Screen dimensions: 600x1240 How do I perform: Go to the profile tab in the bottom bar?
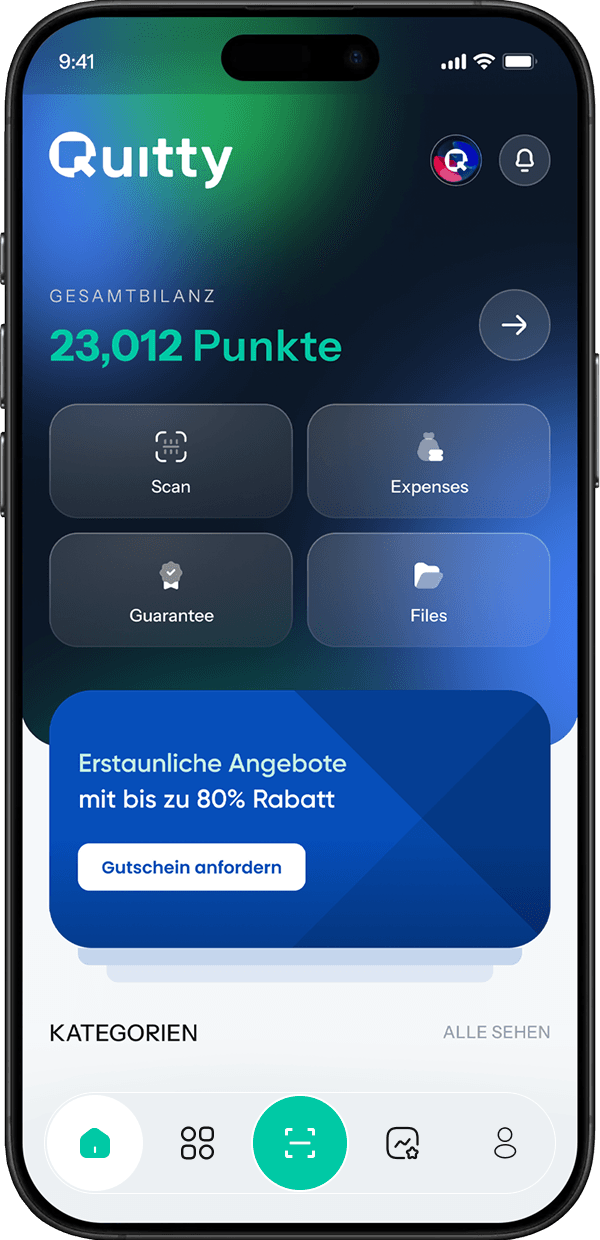tap(505, 1142)
